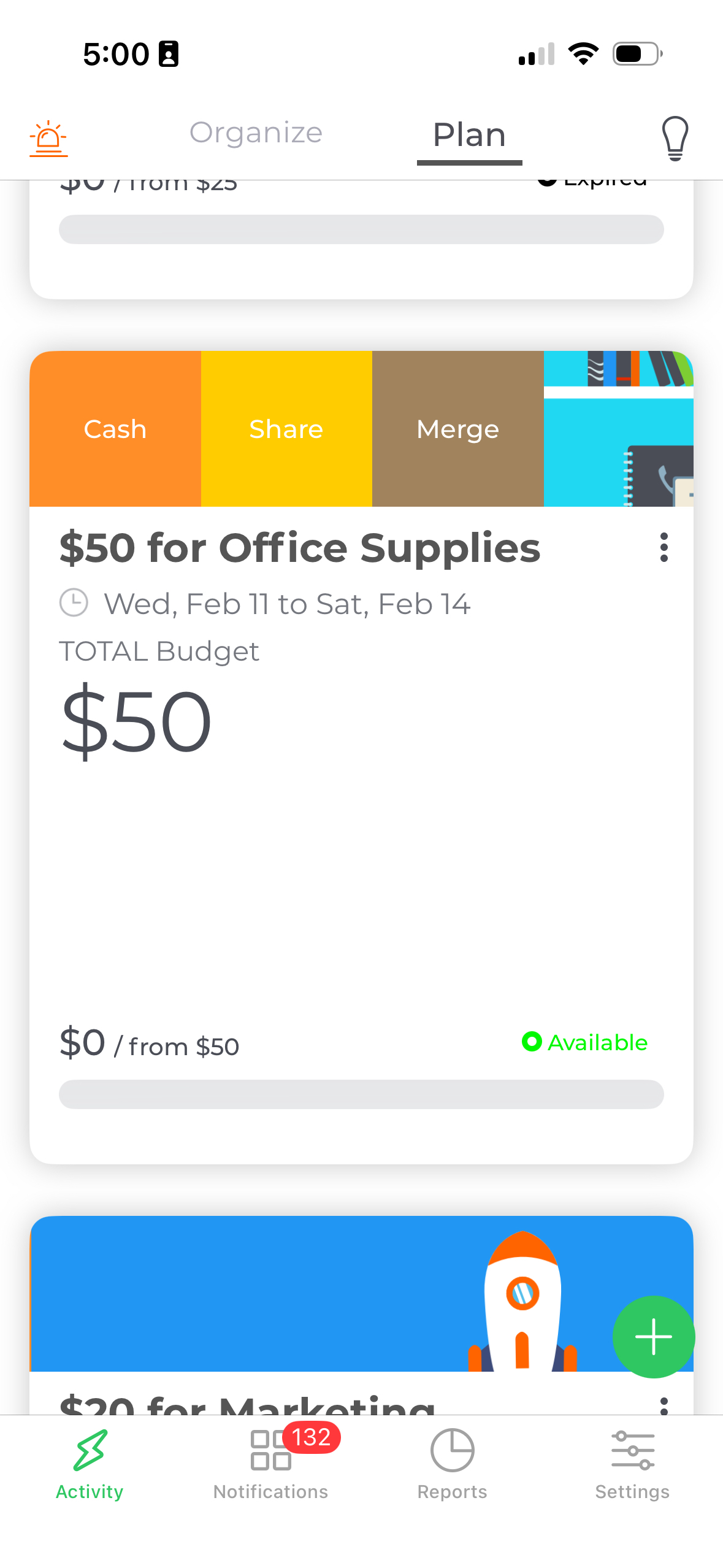Open the $50 for Office Supplies card
723x1568 pixels.
coord(299,547)
